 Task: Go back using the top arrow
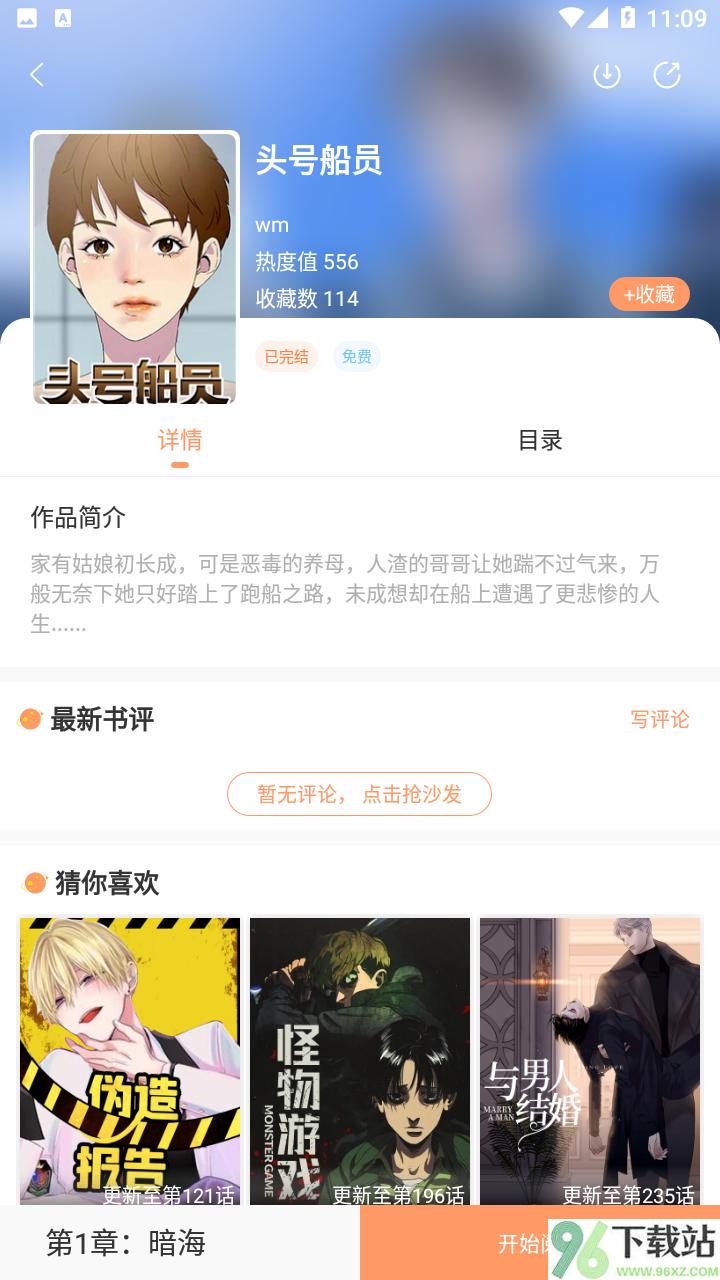click(x=38, y=75)
